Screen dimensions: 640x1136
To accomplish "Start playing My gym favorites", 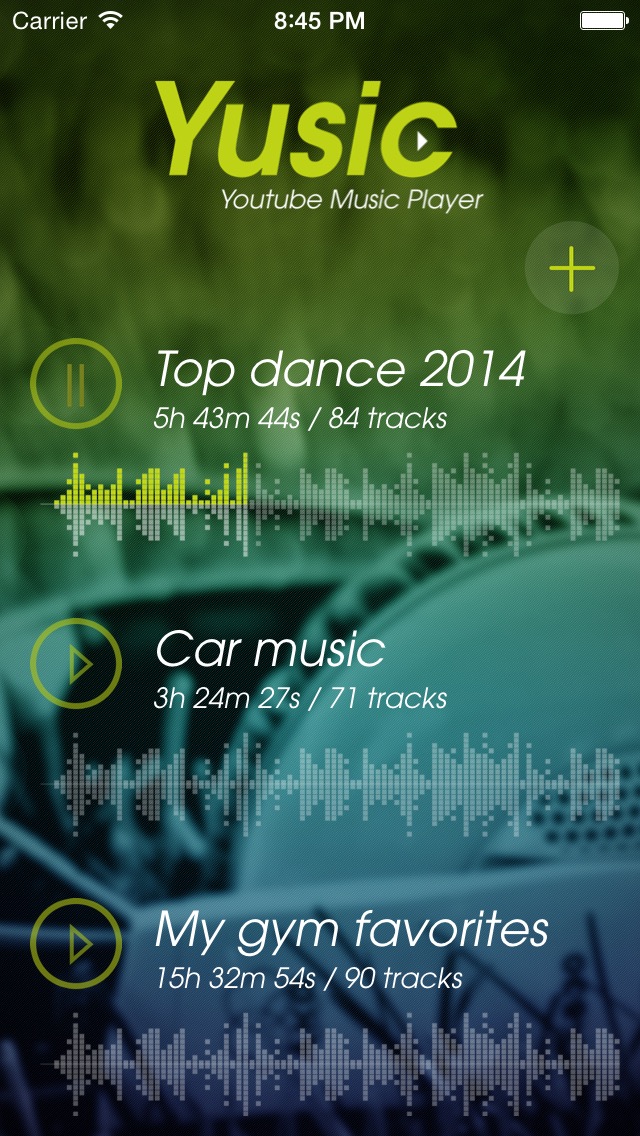I will 76,943.
